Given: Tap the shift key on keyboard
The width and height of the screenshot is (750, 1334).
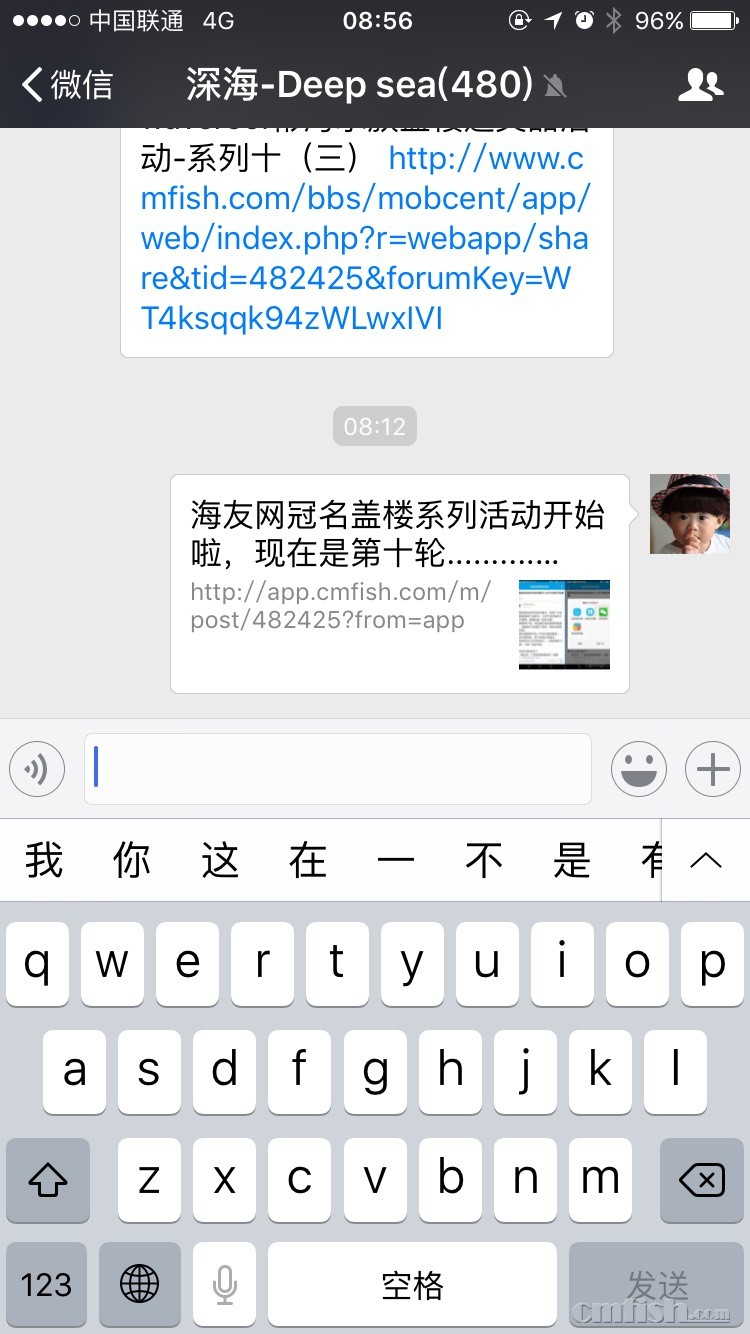Looking at the screenshot, I should tap(48, 1180).
